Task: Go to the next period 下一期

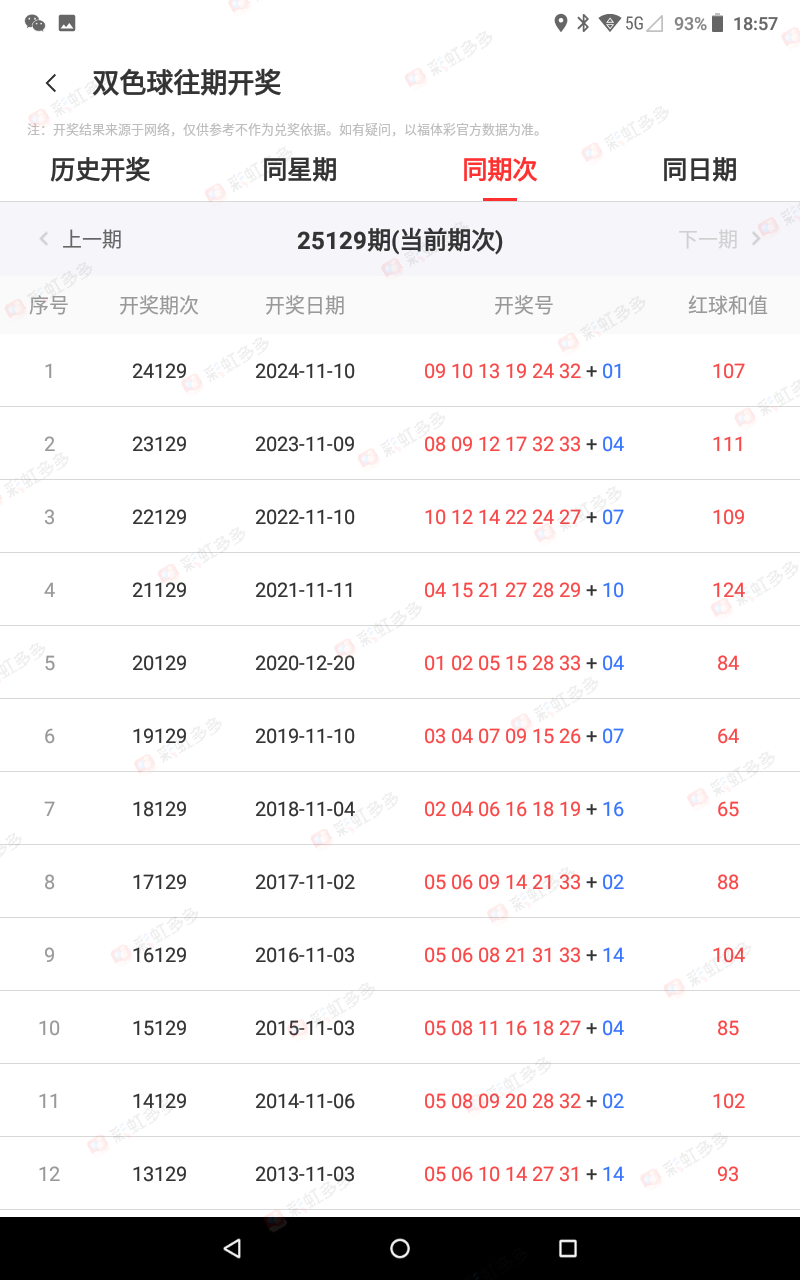Action: click(x=718, y=239)
